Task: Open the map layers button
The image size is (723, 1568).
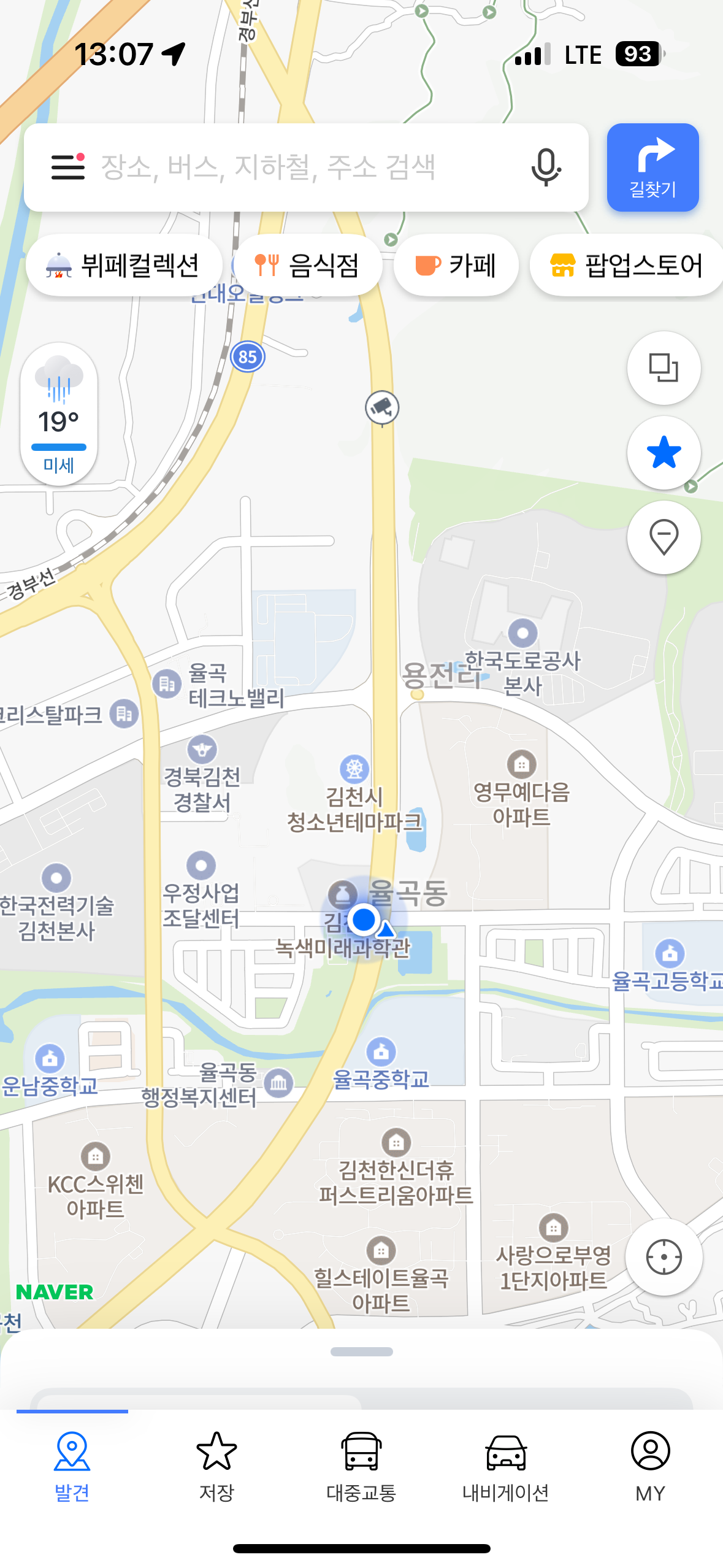Action: [664, 368]
